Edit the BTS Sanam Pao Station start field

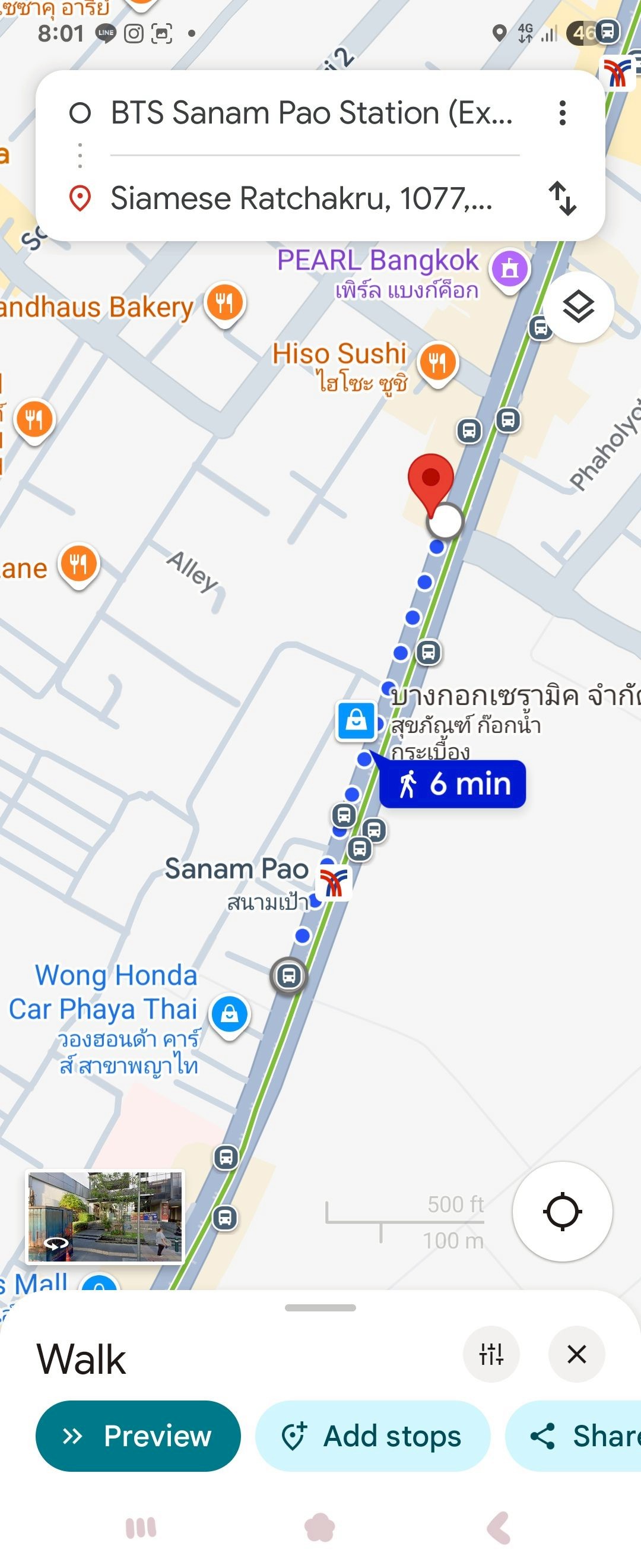tap(312, 113)
